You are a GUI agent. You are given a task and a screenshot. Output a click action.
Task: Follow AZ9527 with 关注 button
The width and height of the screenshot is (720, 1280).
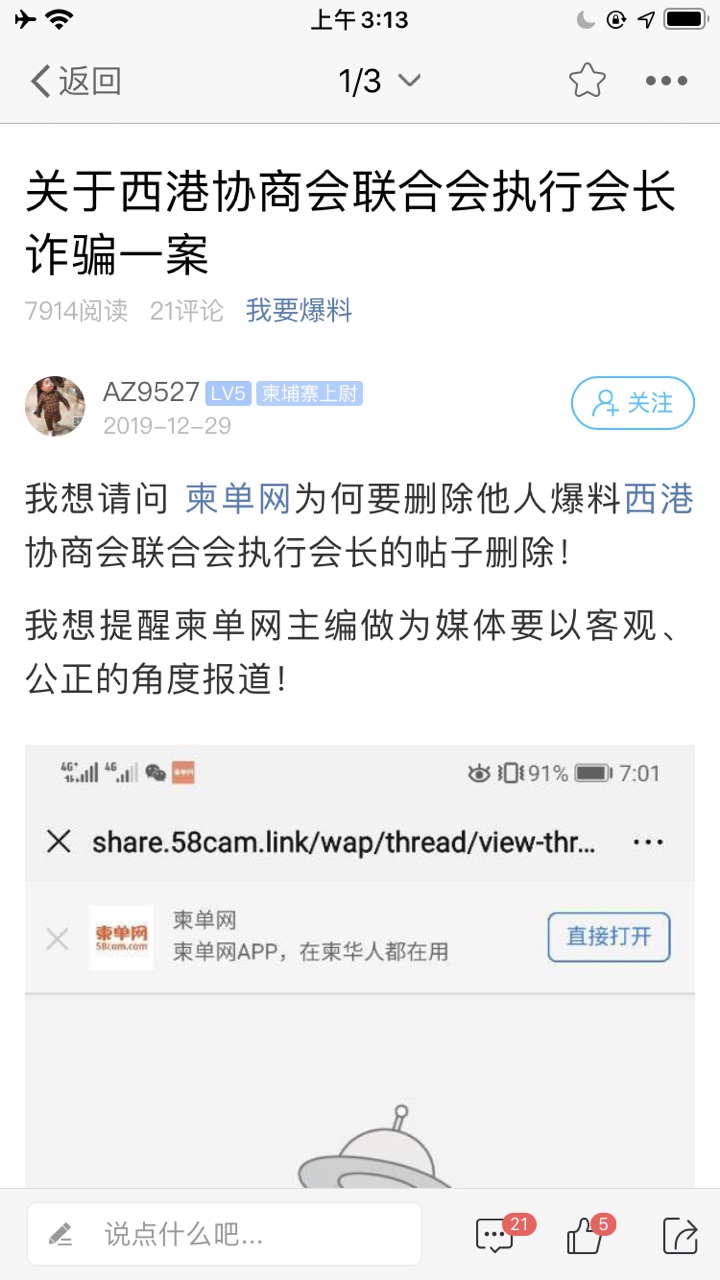click(x=632, y=403)
